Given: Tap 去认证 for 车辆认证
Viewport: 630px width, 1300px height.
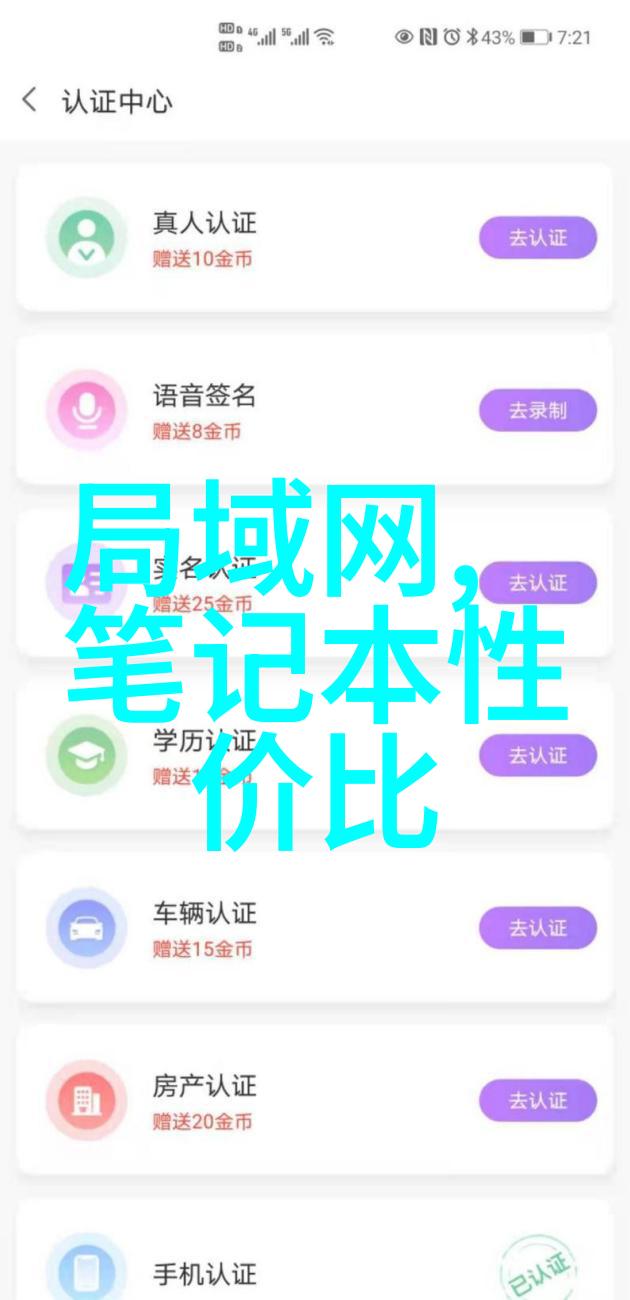Looking at the screenshot, I should click(x=537, y=928).
